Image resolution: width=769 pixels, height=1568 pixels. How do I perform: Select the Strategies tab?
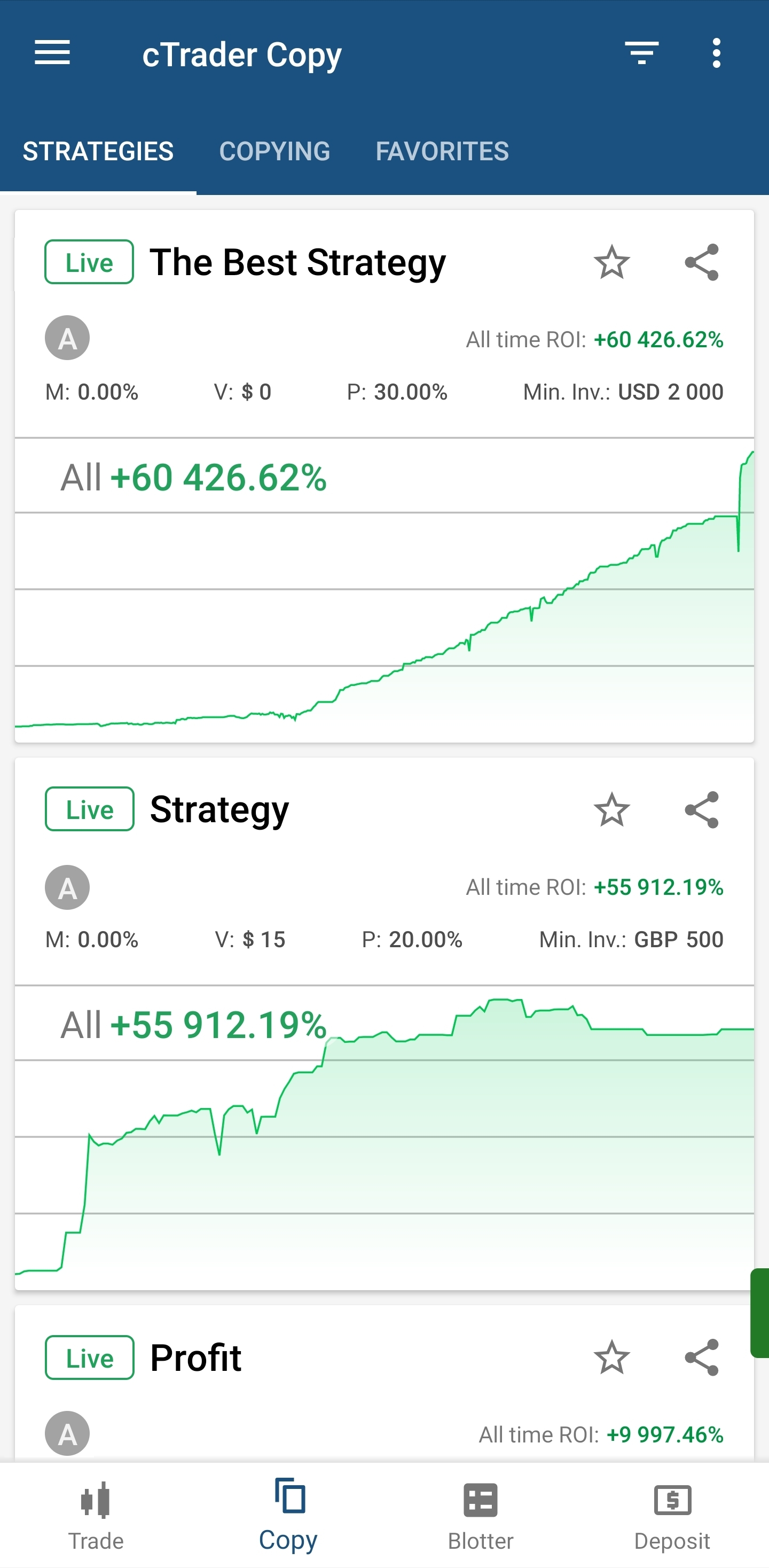tap(98, 151)
